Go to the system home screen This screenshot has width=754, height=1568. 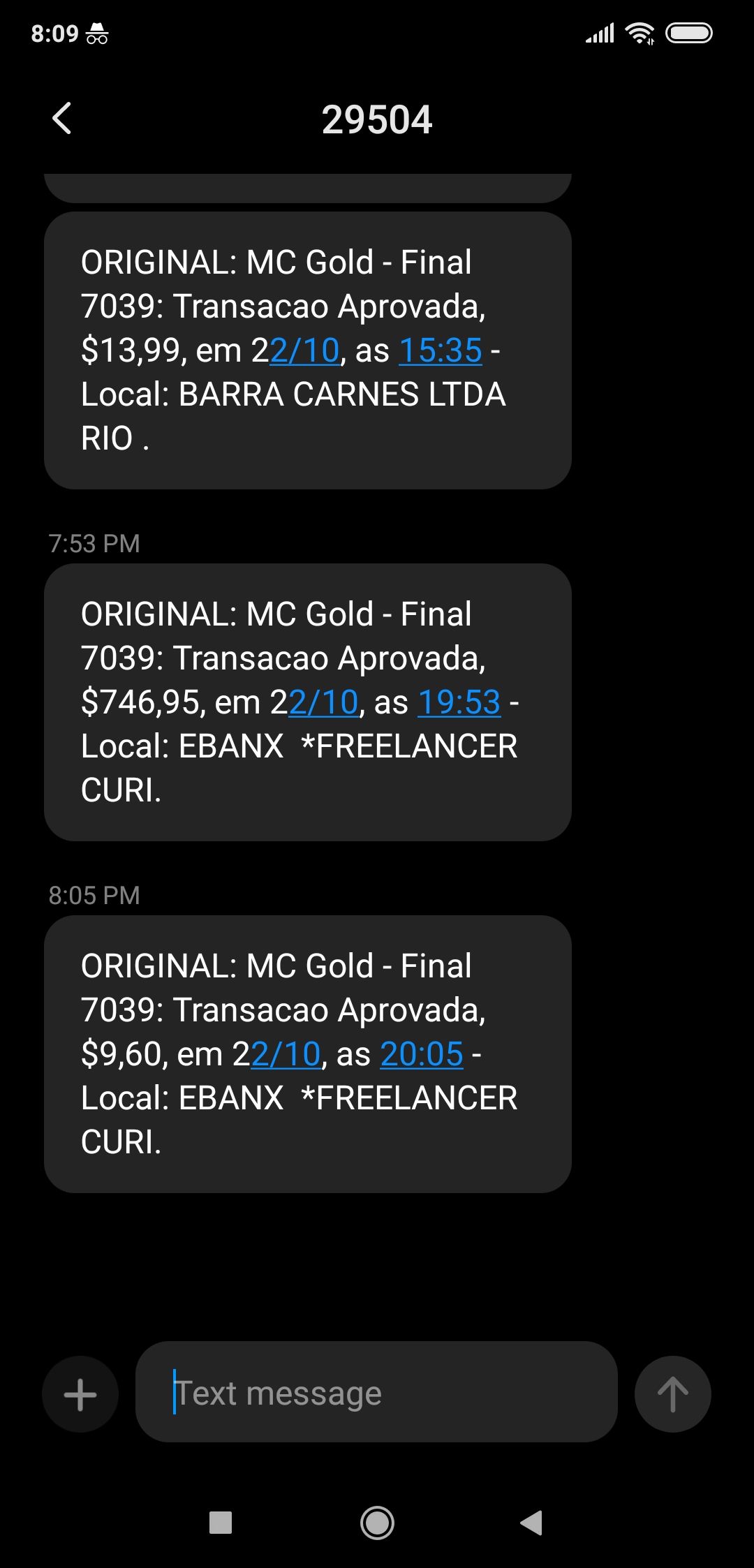[x=377, y=1523]
